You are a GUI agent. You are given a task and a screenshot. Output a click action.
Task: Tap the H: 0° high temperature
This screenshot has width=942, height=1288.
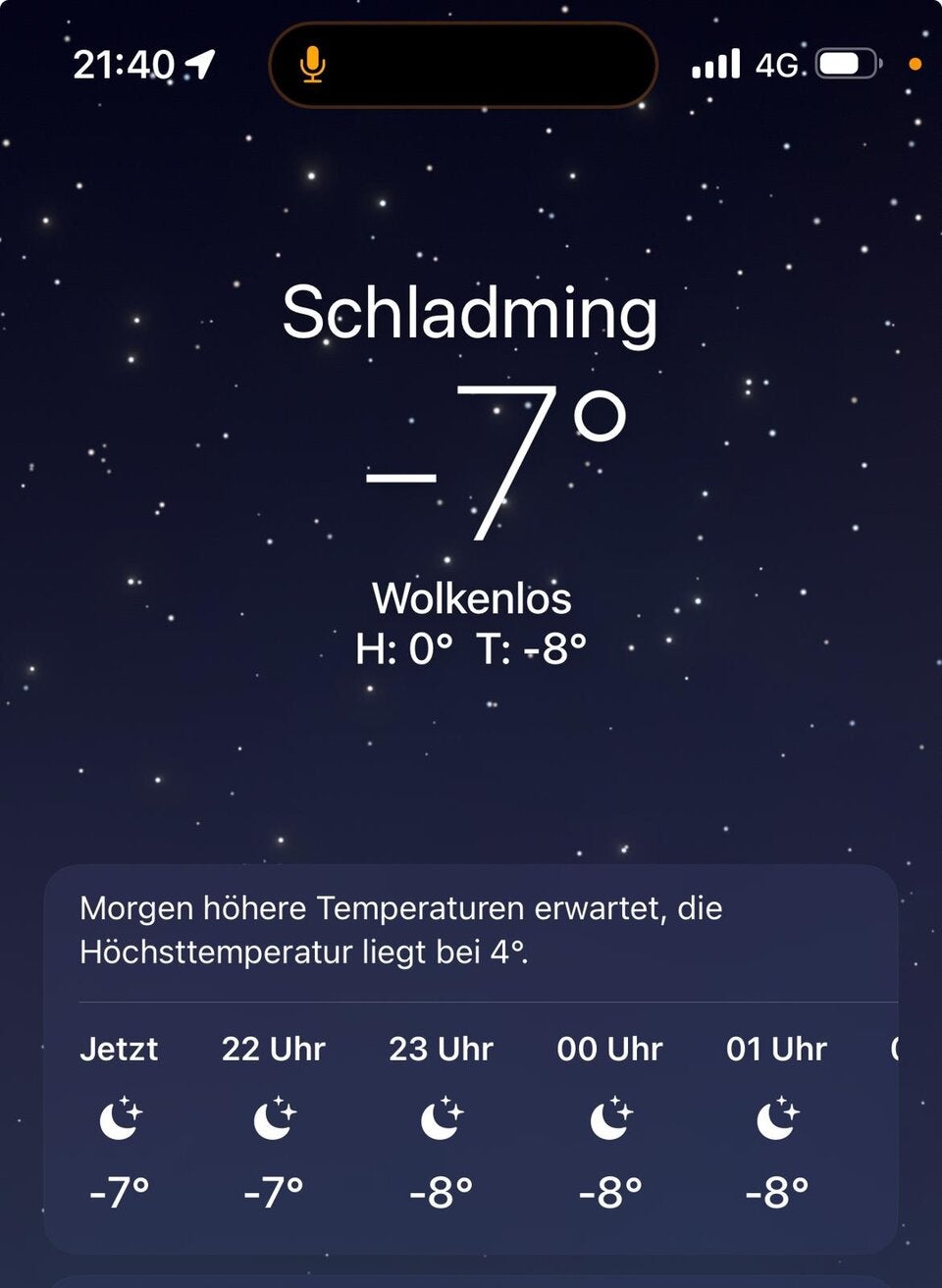click(x=403, y=647)
